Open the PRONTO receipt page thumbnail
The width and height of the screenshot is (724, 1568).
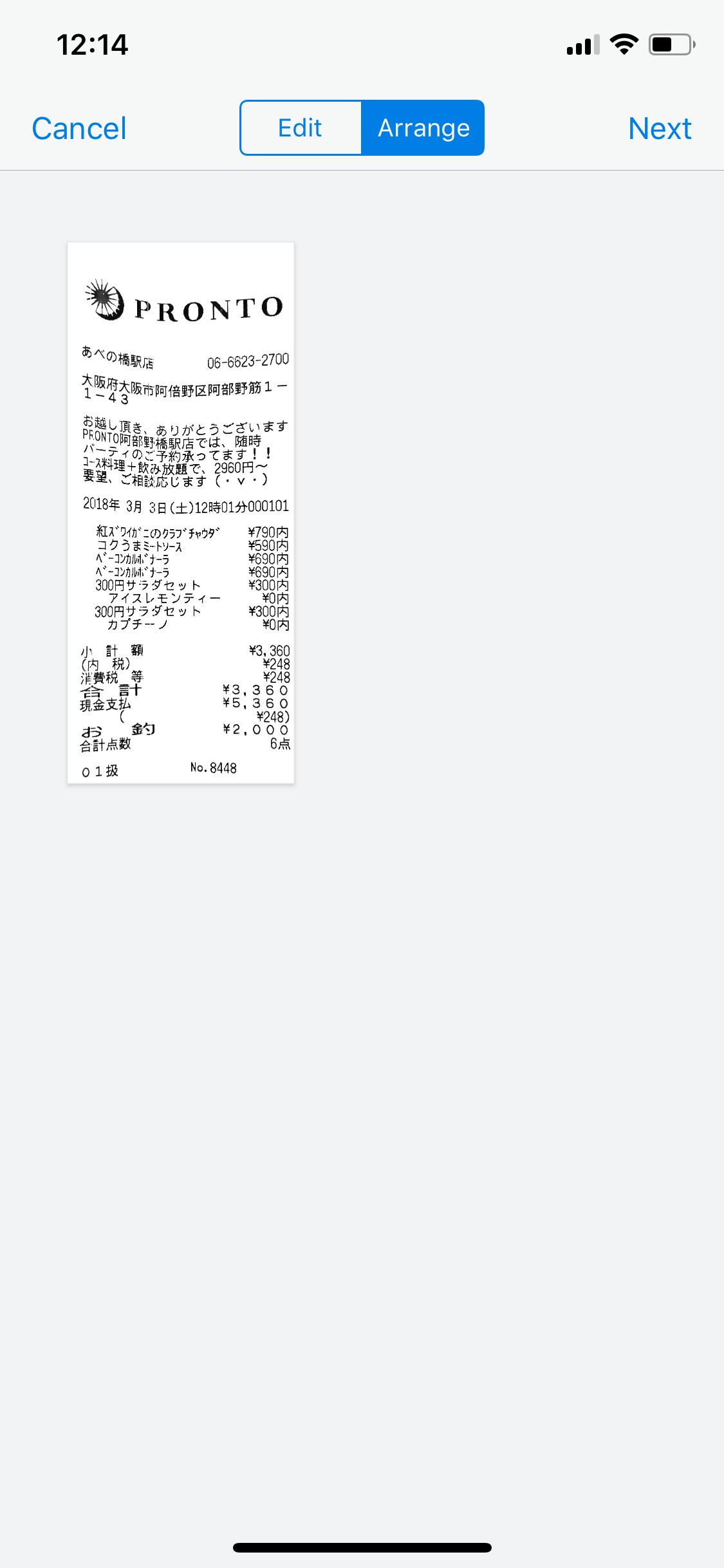click(x=181, y=513)
